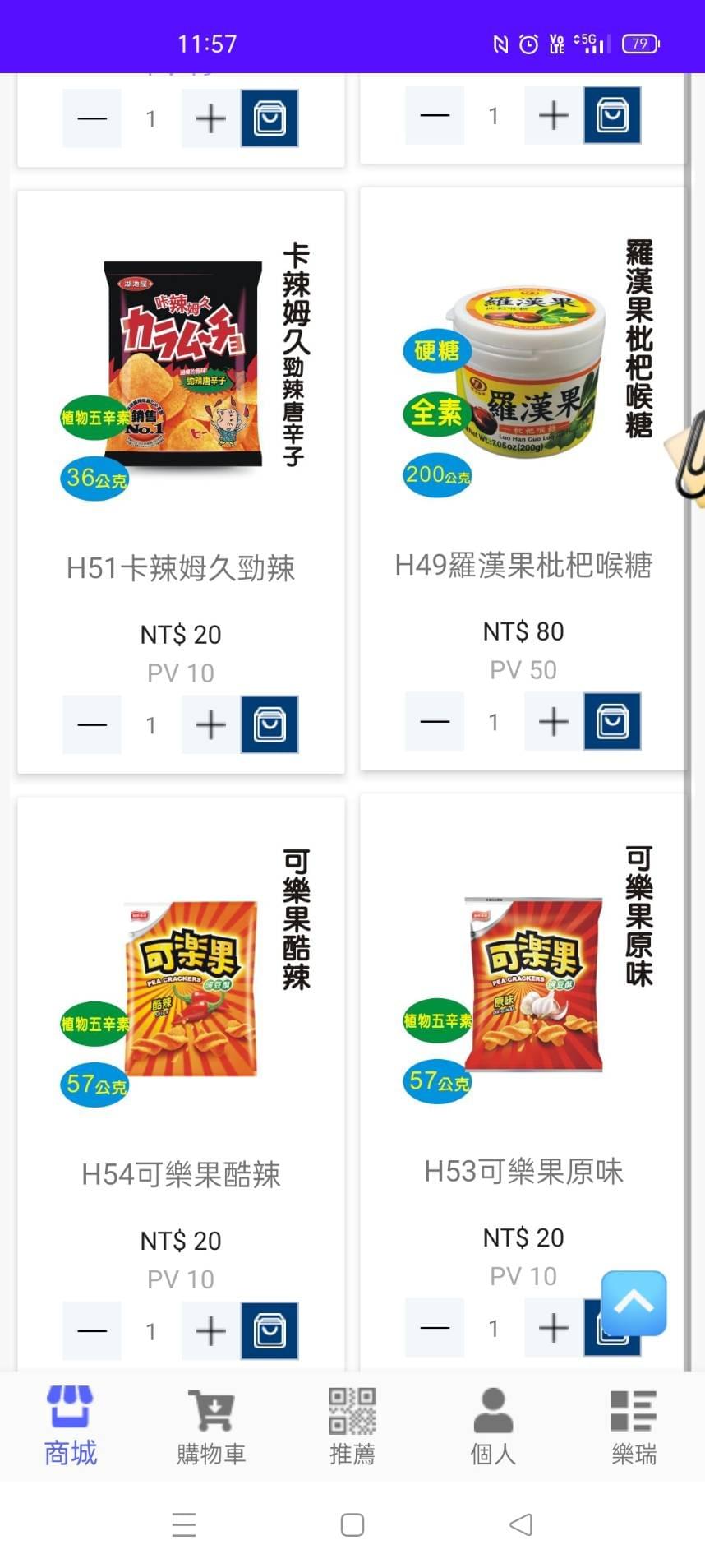Add H54可樂果酷辣 to cart
Viewport: 705px width, 1568px height.
270,1330
